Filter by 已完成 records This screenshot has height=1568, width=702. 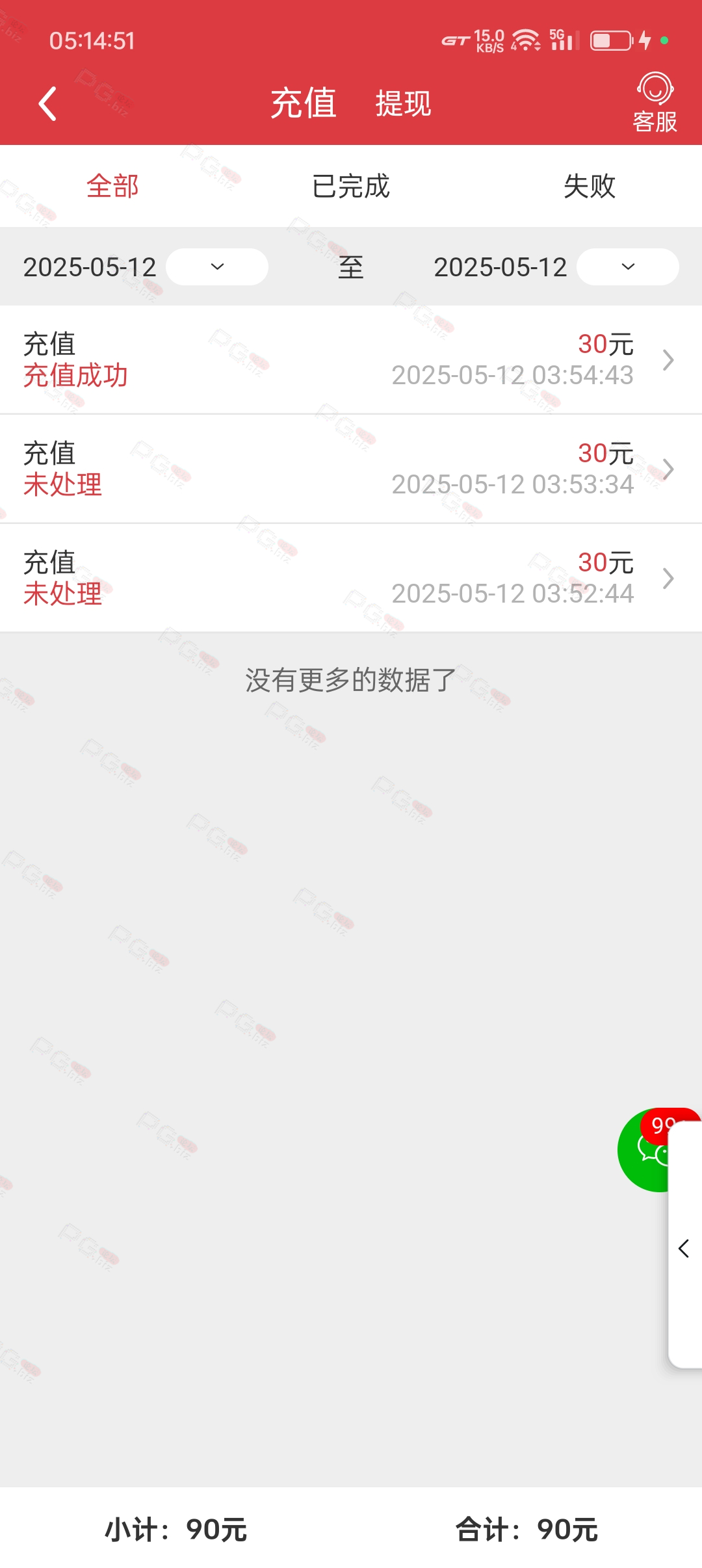click(x=351, y=187)
